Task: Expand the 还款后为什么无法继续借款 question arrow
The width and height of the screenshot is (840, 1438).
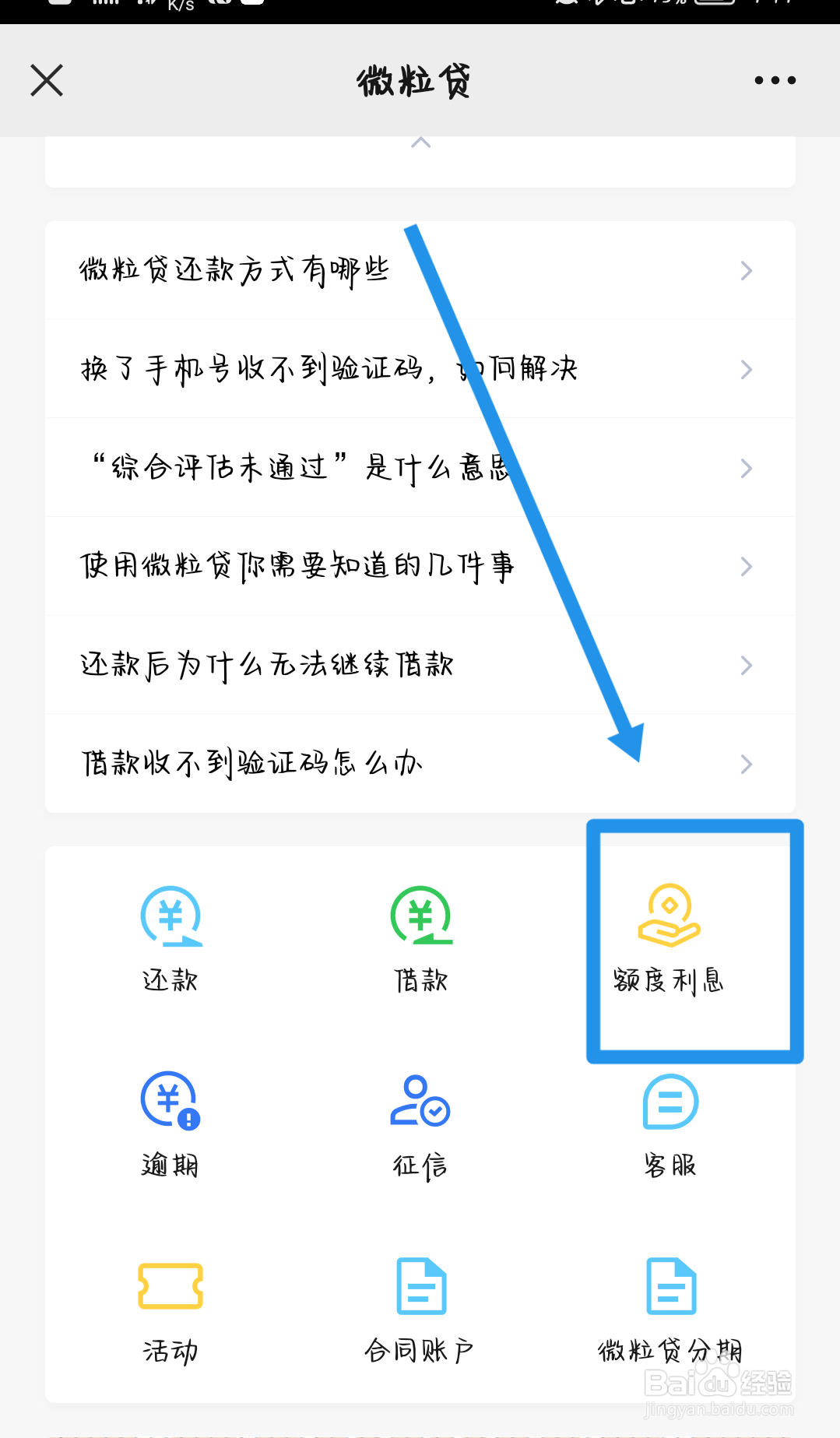Action: (747, 665)
